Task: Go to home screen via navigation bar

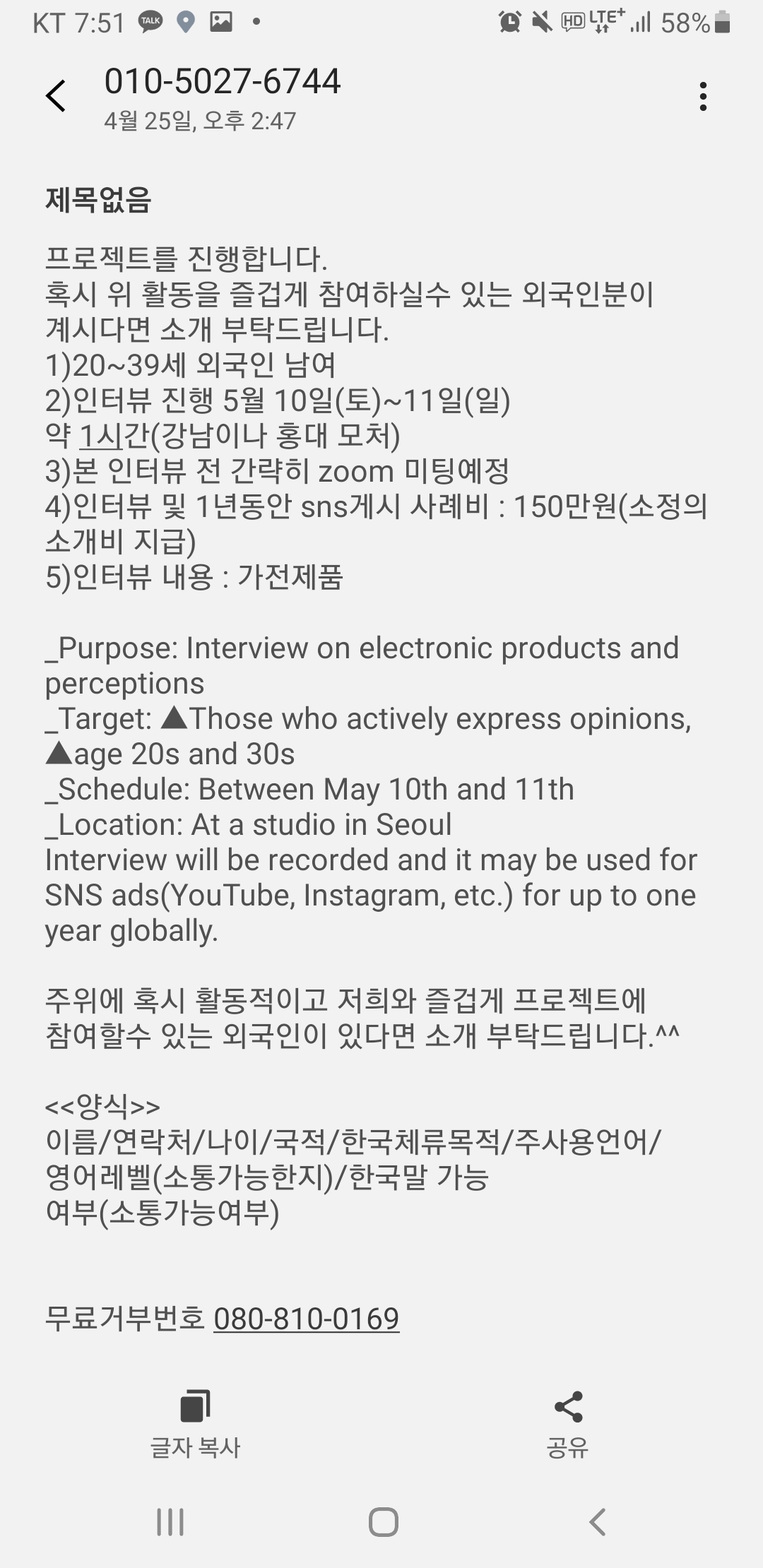Action: (x=383, y=1522)
